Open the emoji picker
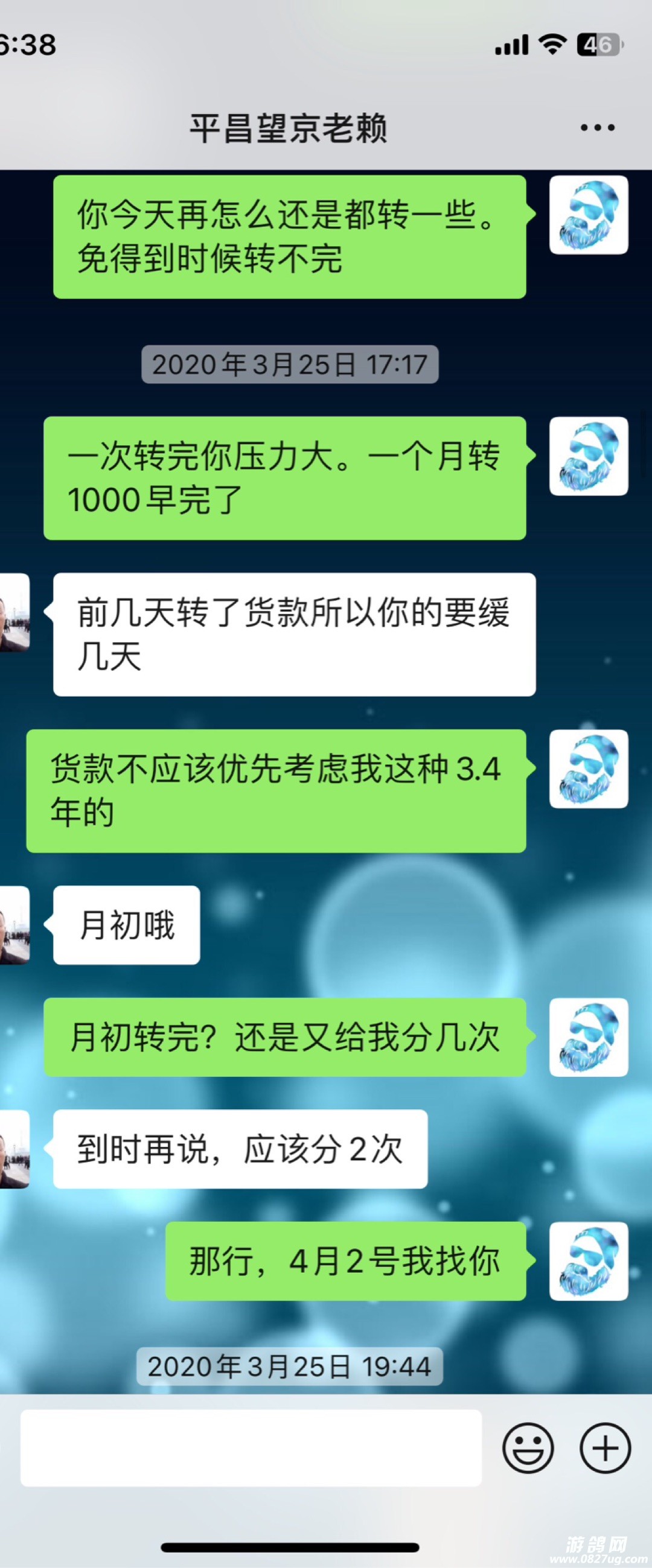The image size is (652, 1568). point(528,1447)
